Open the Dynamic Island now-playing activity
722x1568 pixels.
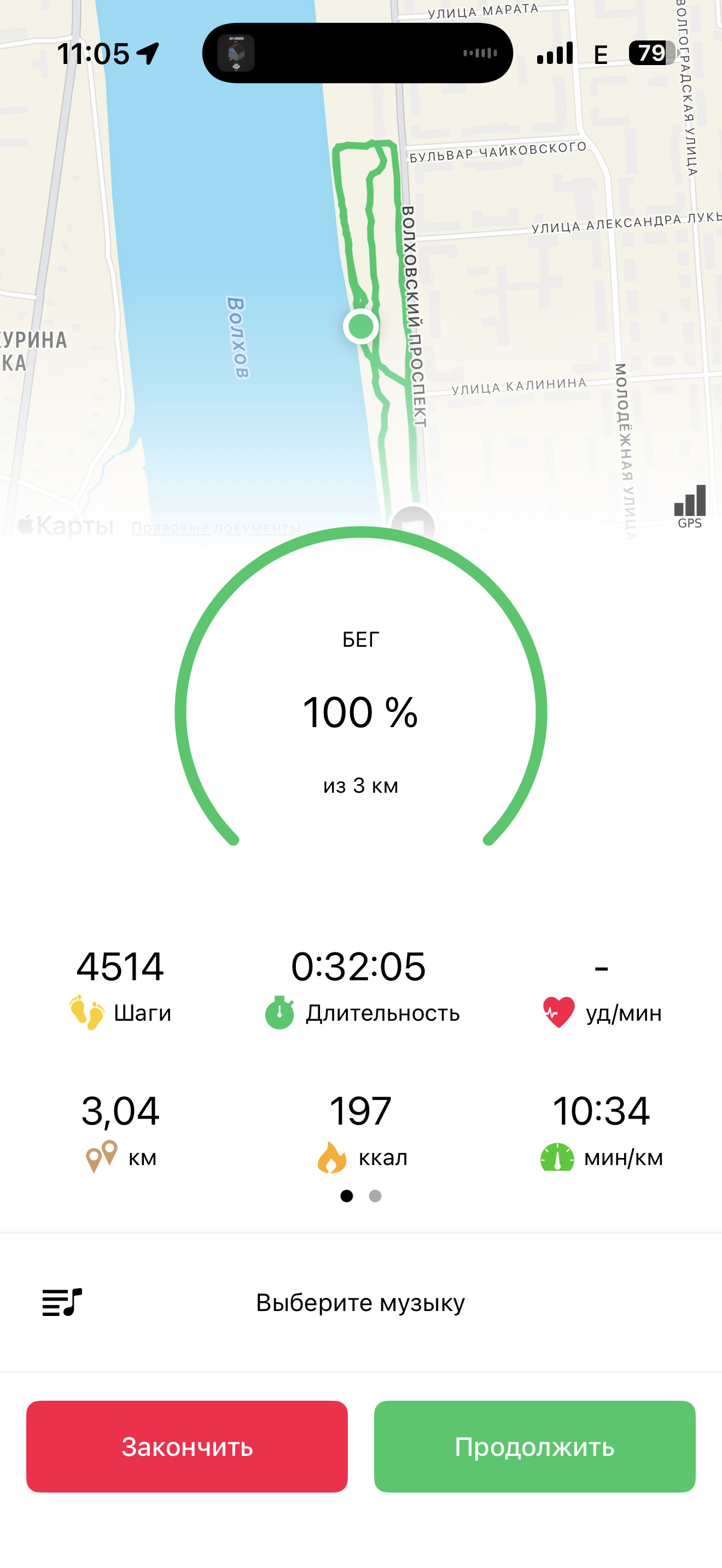357,53
